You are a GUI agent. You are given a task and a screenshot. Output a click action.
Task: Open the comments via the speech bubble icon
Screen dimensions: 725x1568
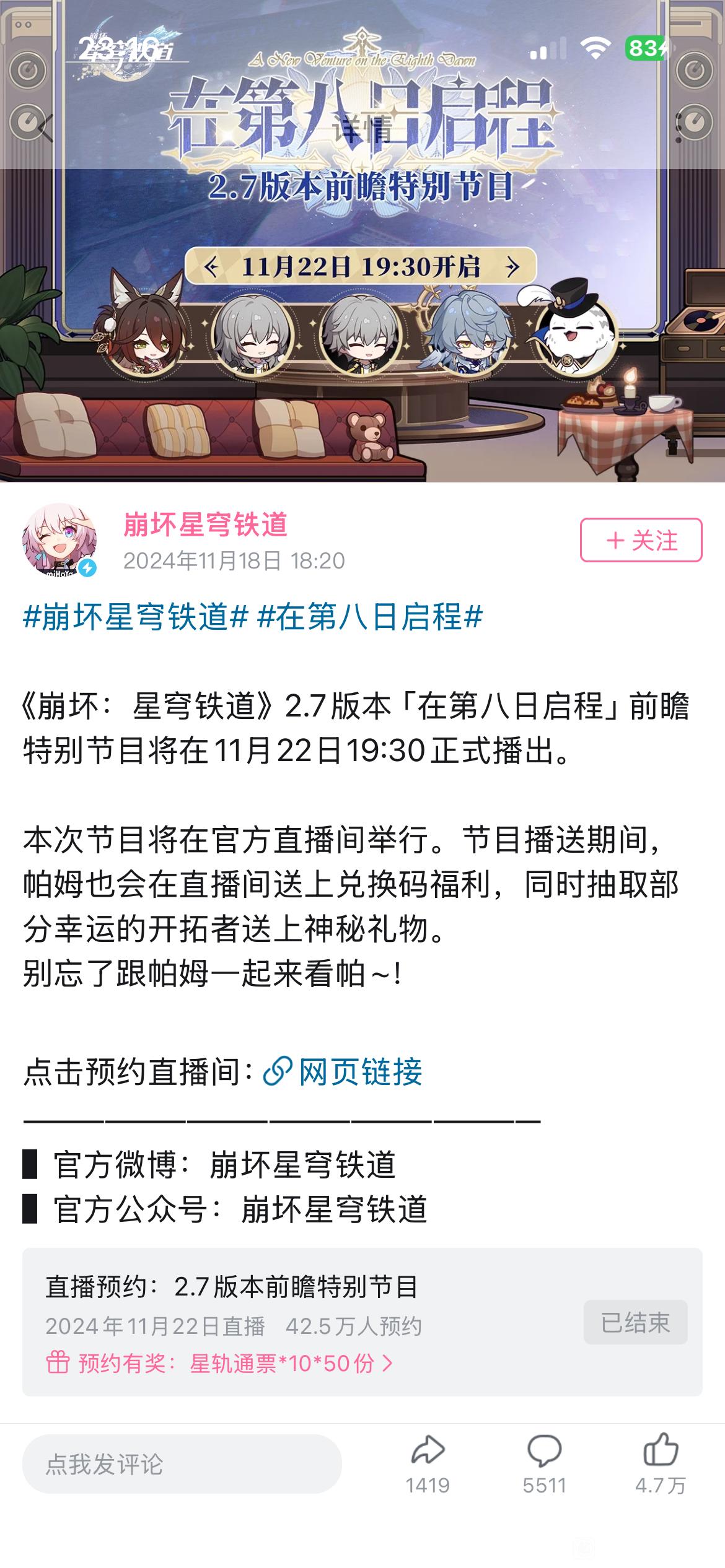544,1464
